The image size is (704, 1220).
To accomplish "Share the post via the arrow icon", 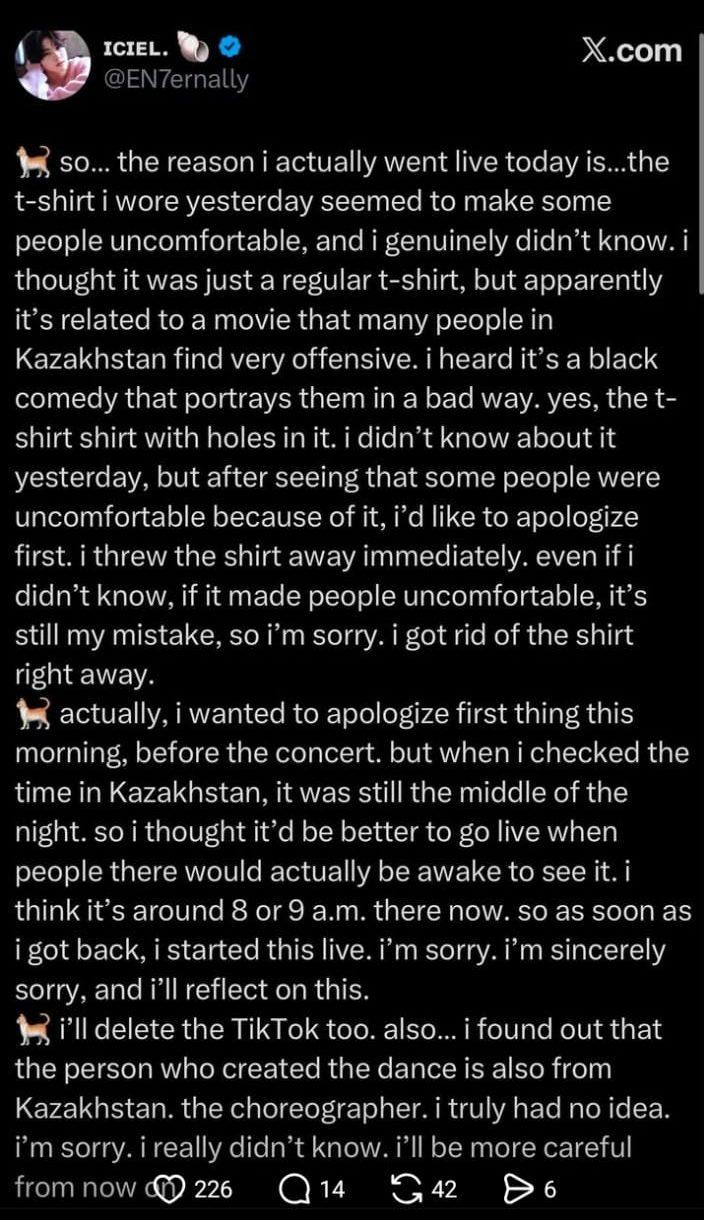I will [x=518, y=1189].
